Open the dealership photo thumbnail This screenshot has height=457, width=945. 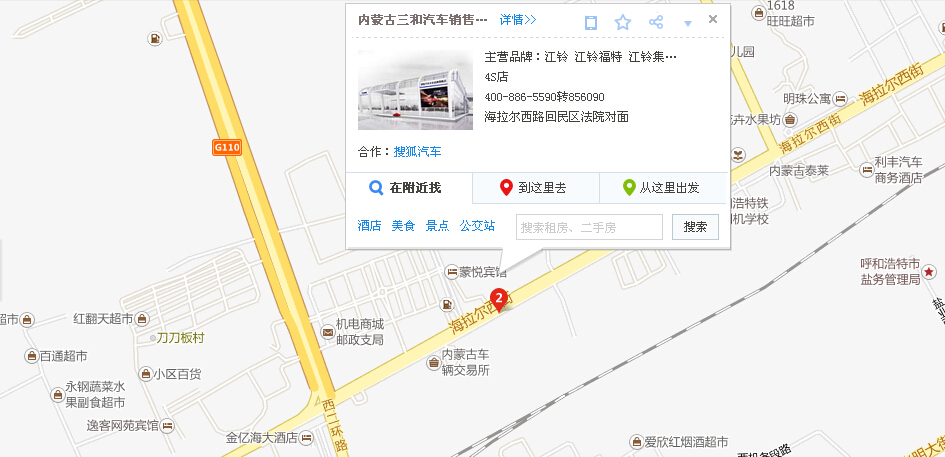click(x=415, y=89)
